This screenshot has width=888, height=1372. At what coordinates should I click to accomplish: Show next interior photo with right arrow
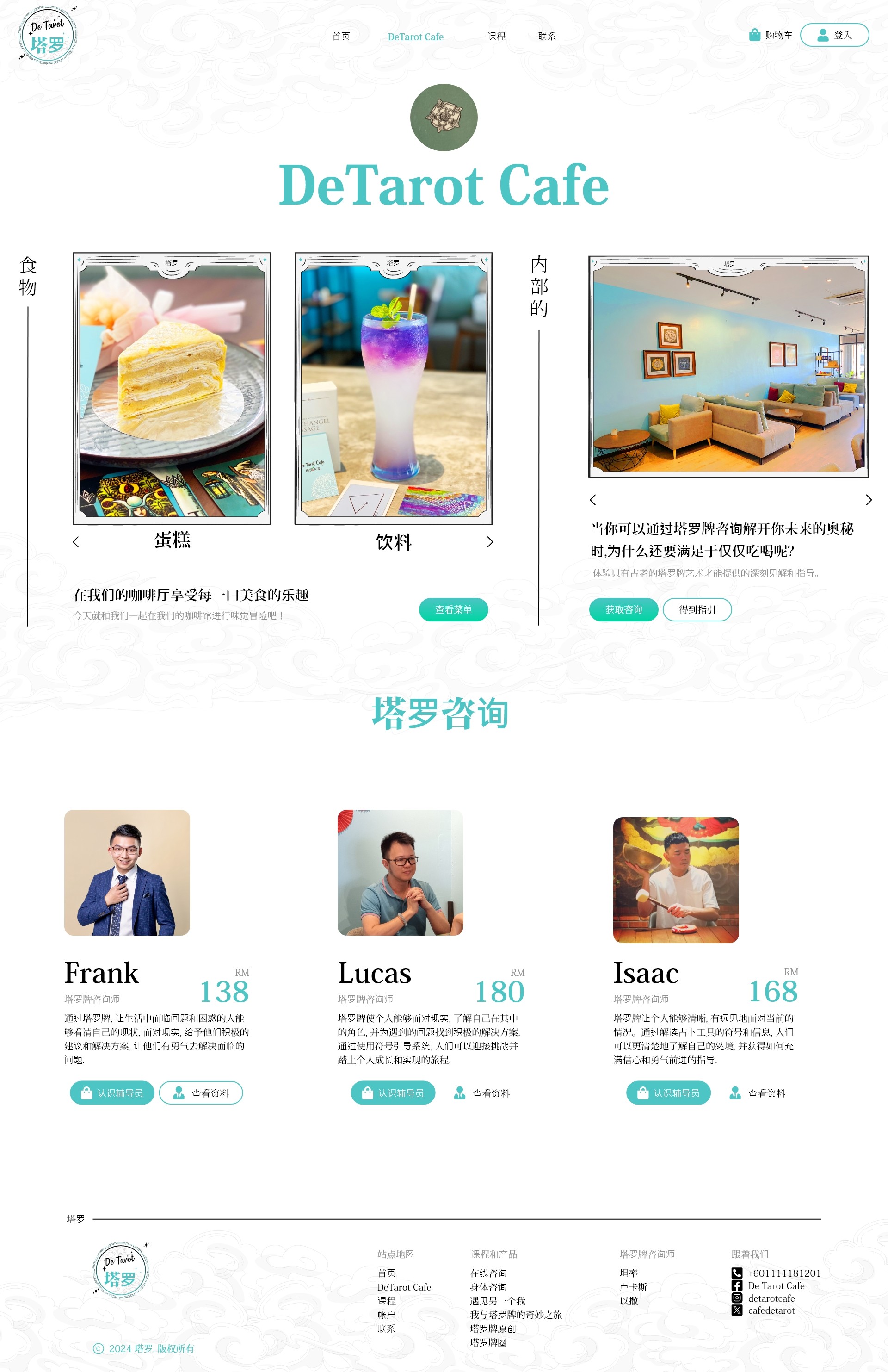coord(869,500)
